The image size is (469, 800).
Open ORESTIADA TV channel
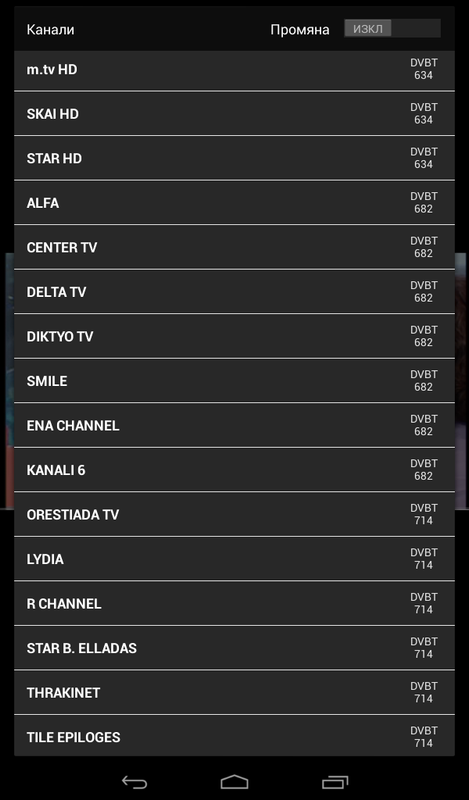click(234, 514)
